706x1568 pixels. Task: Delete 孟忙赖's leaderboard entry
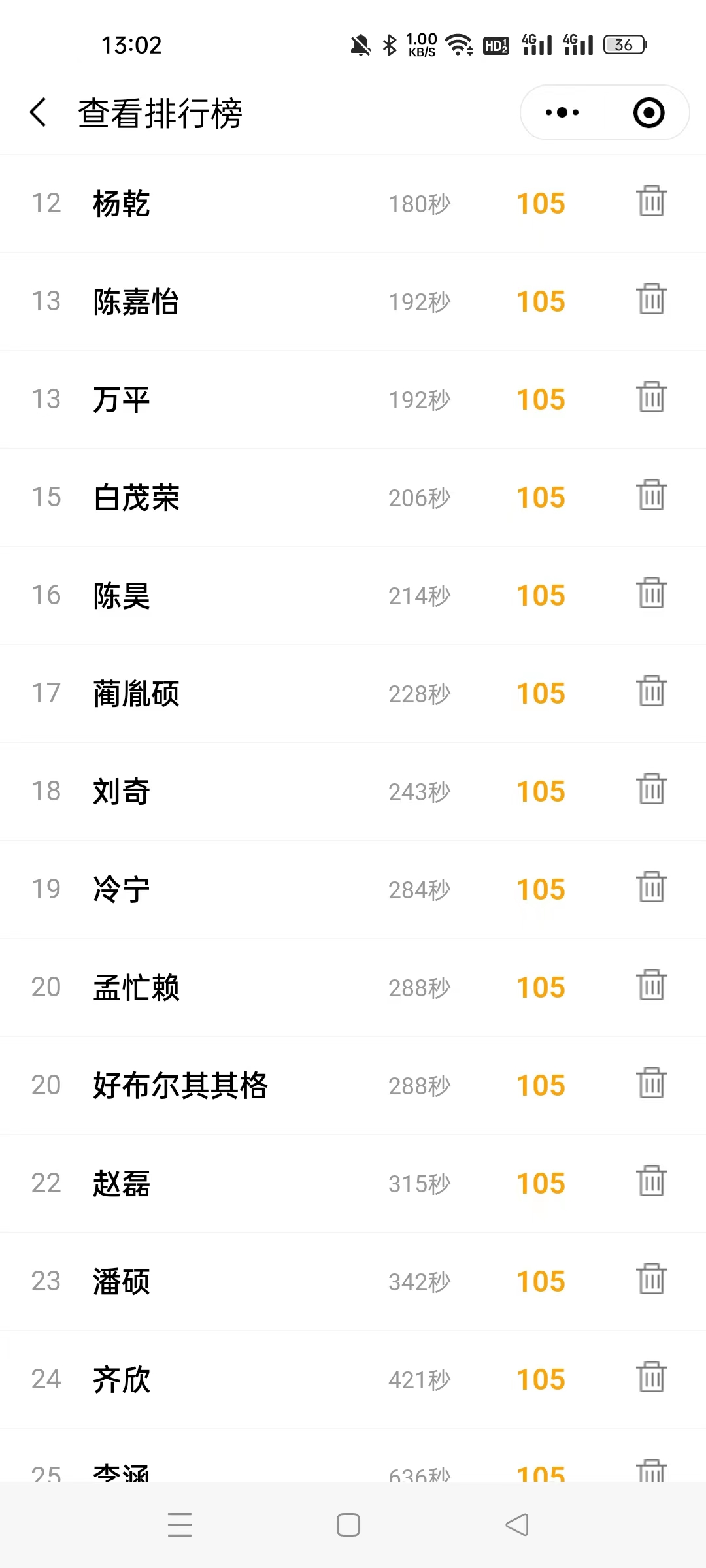652,985
